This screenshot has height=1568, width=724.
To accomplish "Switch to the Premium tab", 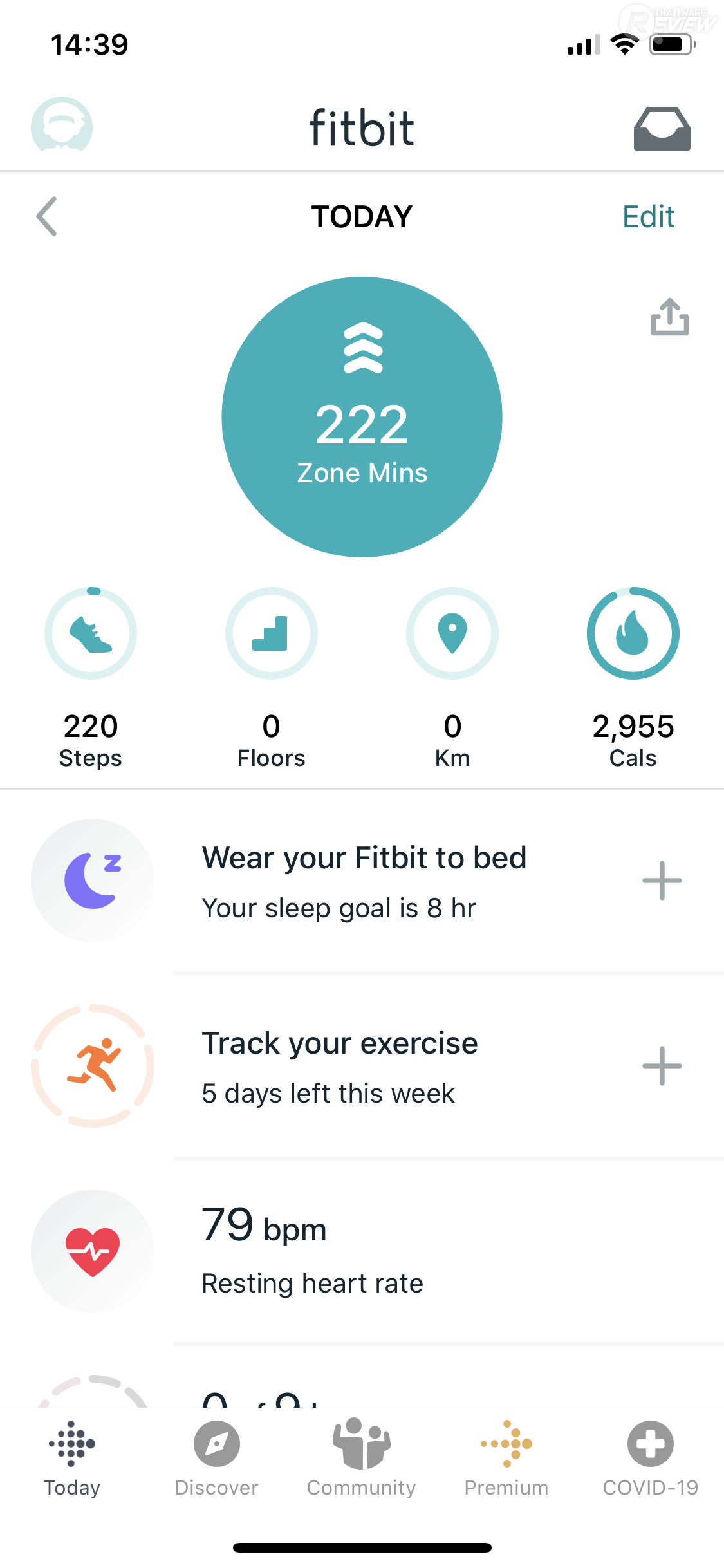I will 506,1459.
